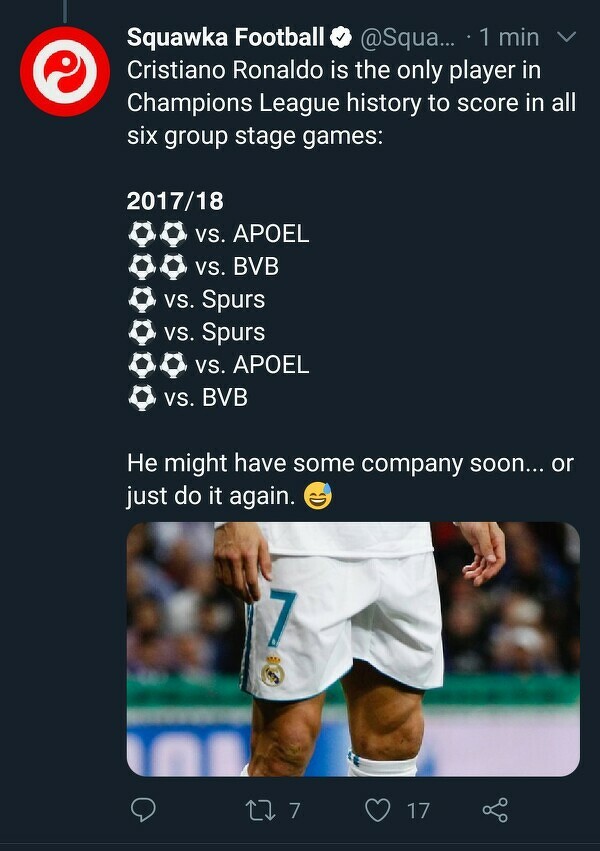Open the tweet options dropdown arrow
600x851 pixels.
(566, 38)
